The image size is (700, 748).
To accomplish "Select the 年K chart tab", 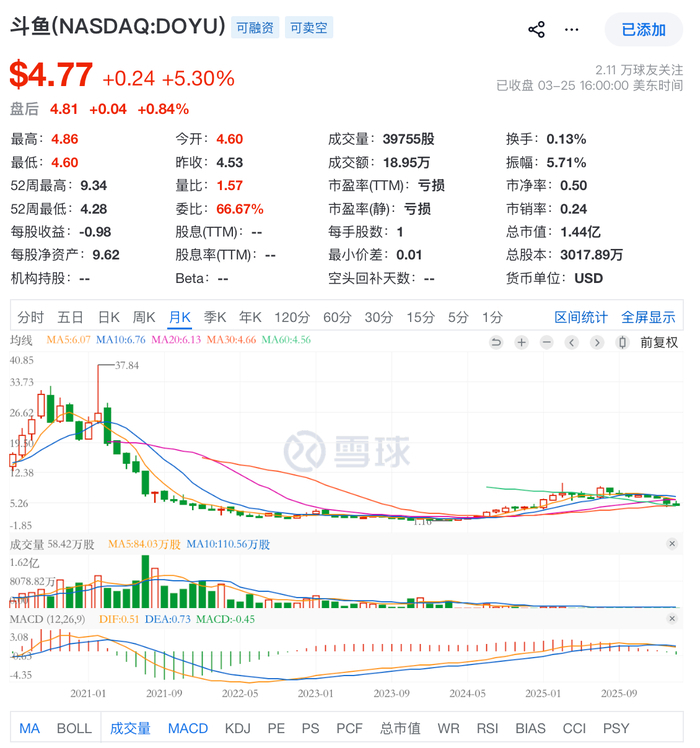I will tap(250, 317).
